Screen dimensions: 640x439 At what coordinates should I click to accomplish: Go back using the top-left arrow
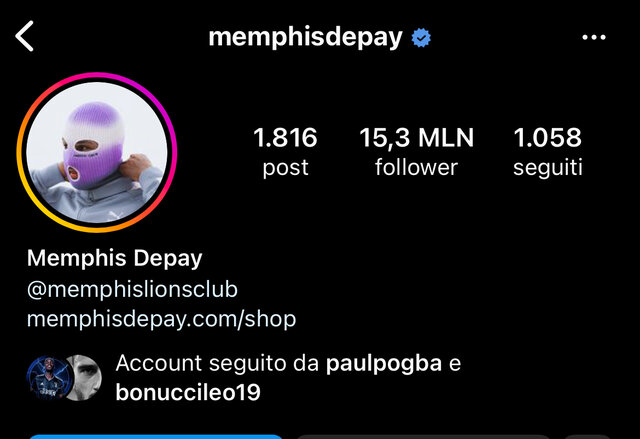[26, 37]
